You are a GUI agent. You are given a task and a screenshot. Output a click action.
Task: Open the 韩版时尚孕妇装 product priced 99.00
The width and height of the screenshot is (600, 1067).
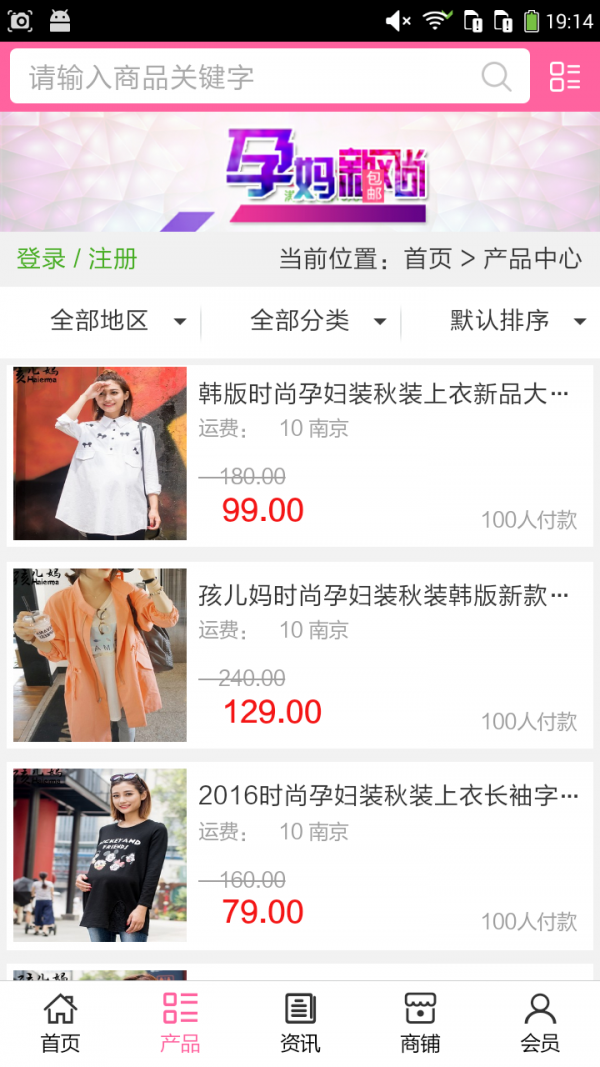(x=384, y=395)
